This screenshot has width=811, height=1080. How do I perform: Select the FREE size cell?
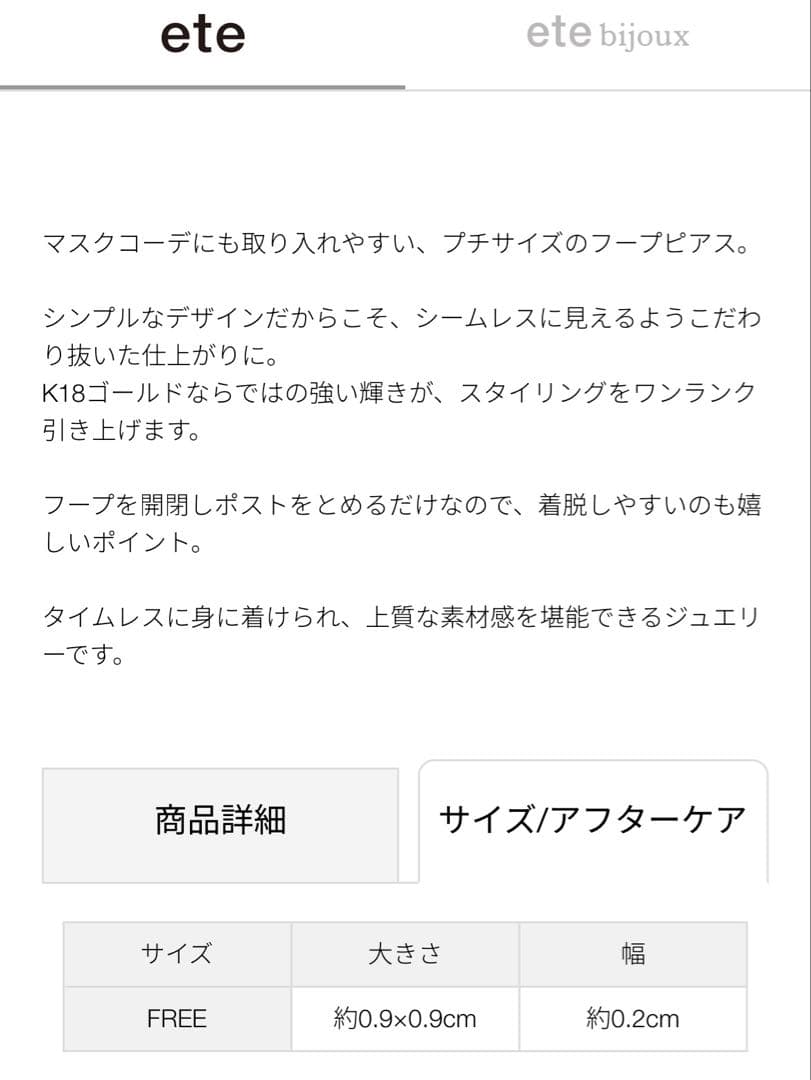pyautogui.click(x=176, y=1019)
